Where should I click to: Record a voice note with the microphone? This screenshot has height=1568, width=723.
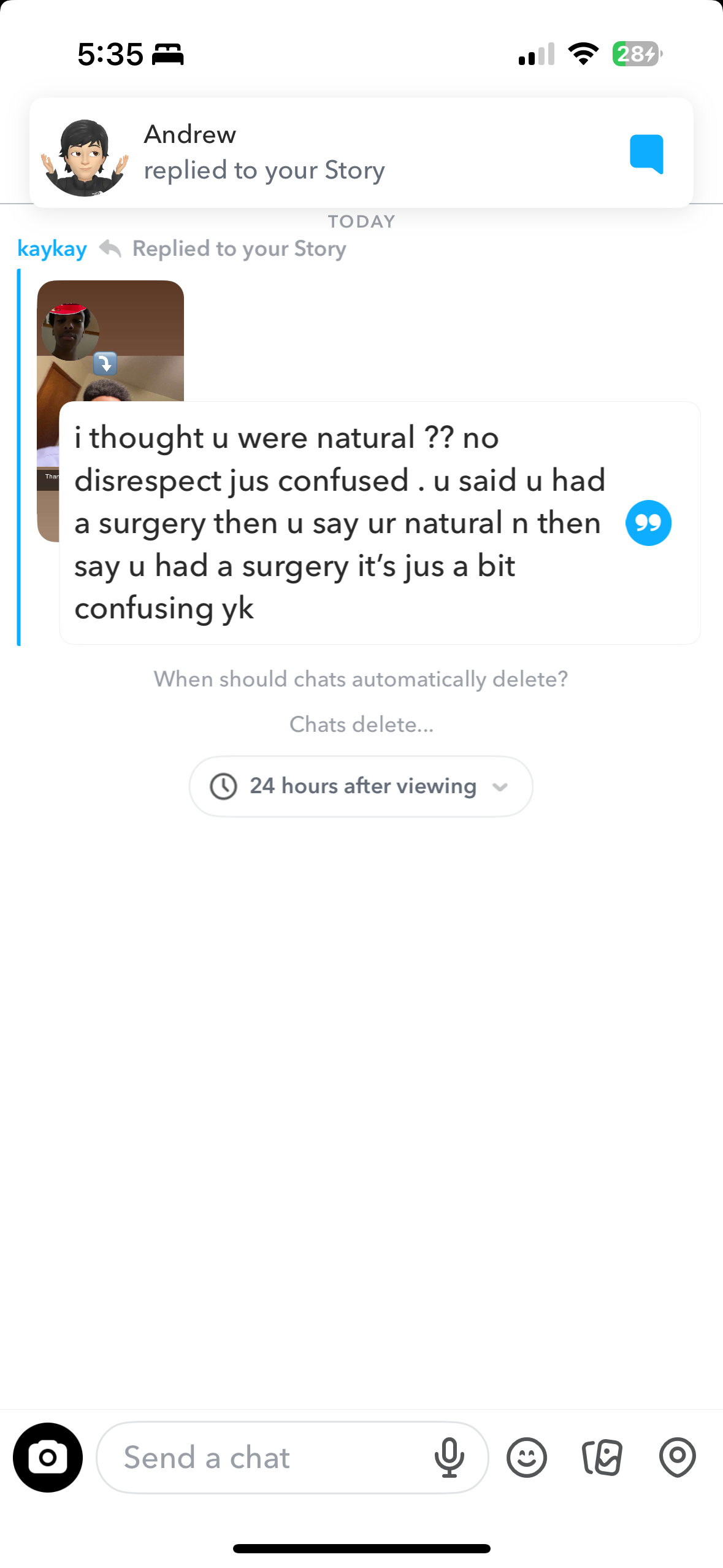coord(449,1457)
